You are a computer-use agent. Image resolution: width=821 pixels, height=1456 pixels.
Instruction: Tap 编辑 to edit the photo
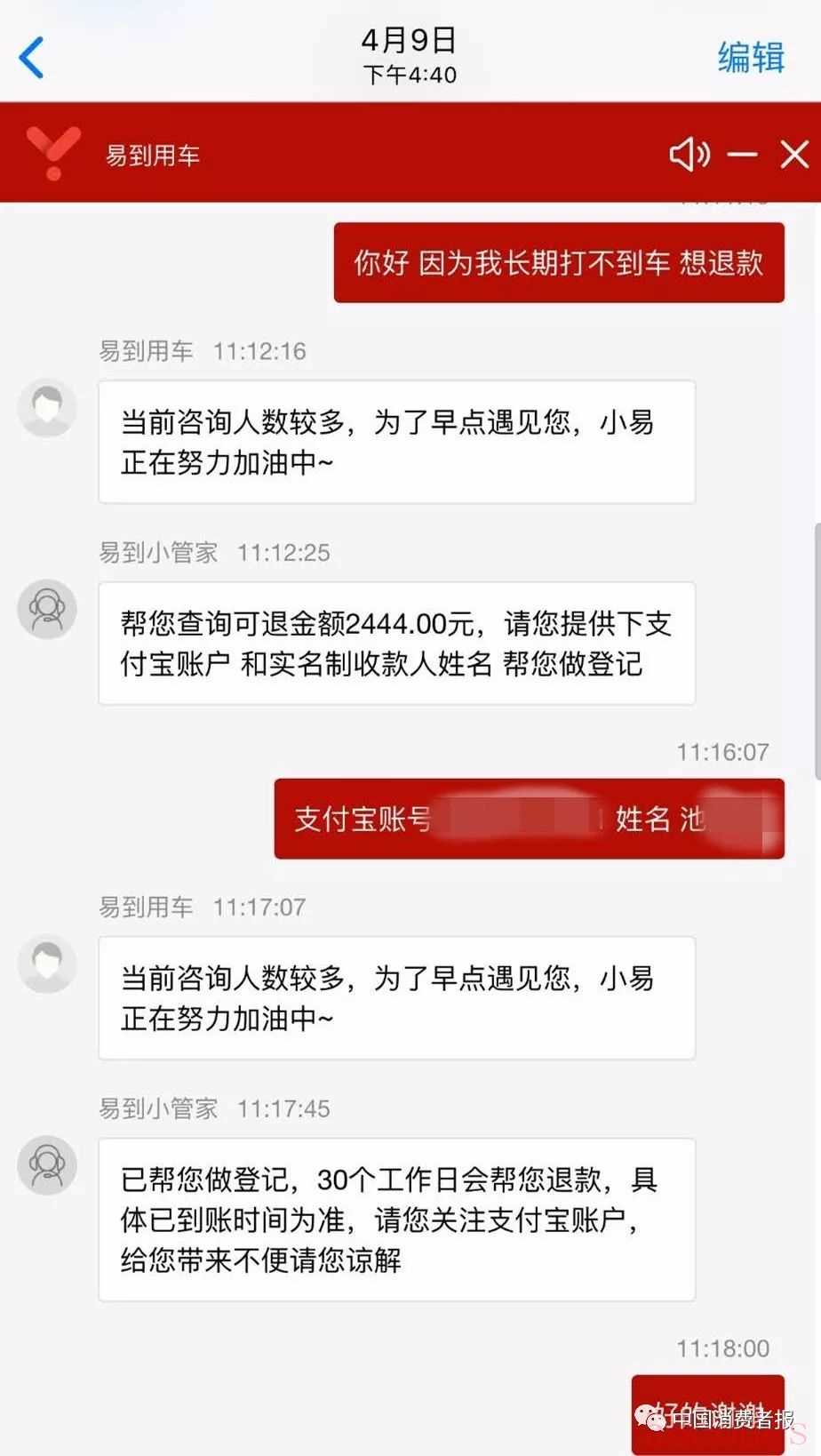pos(751,57)
